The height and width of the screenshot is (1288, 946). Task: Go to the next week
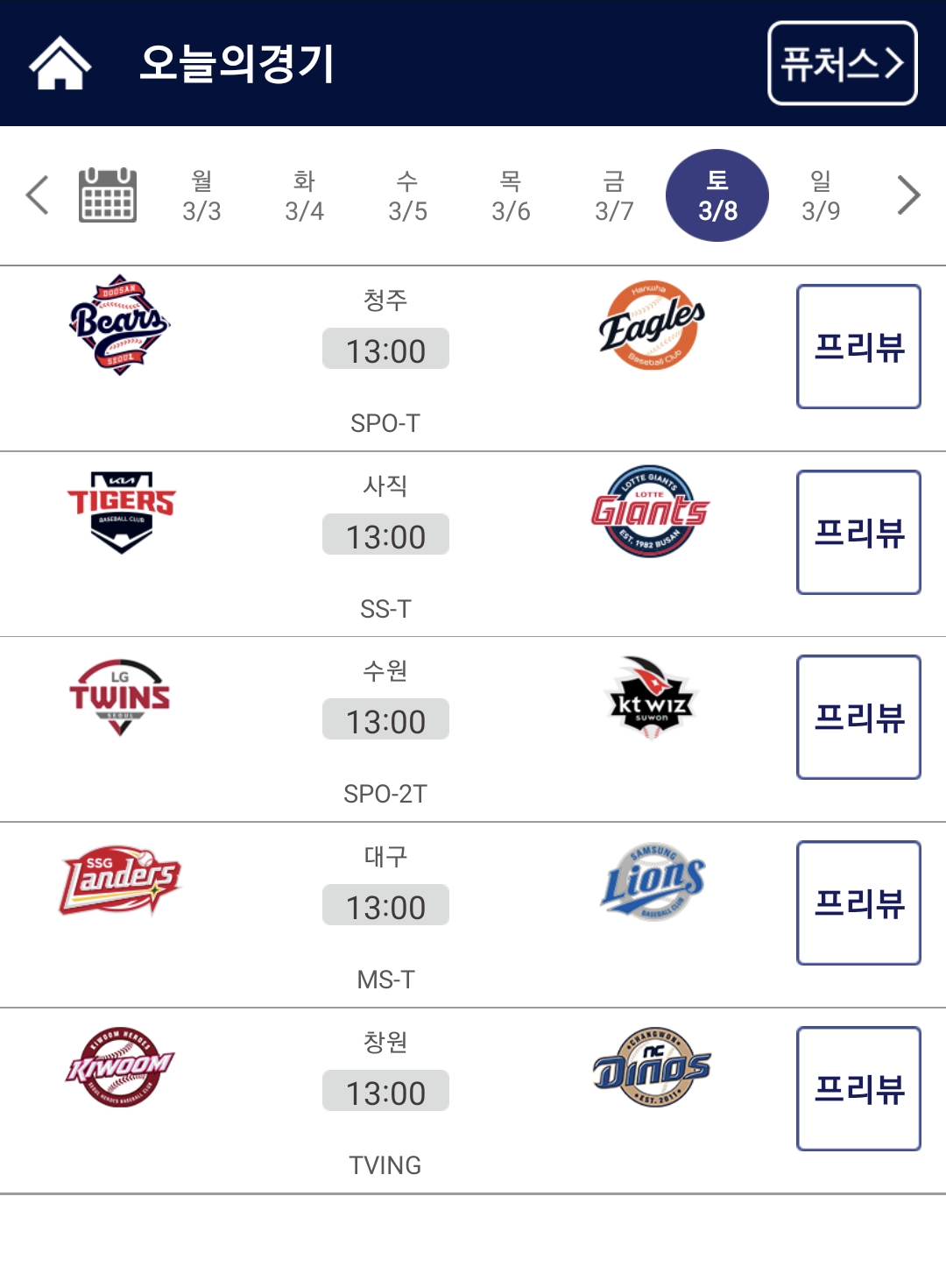pos(908,195)
